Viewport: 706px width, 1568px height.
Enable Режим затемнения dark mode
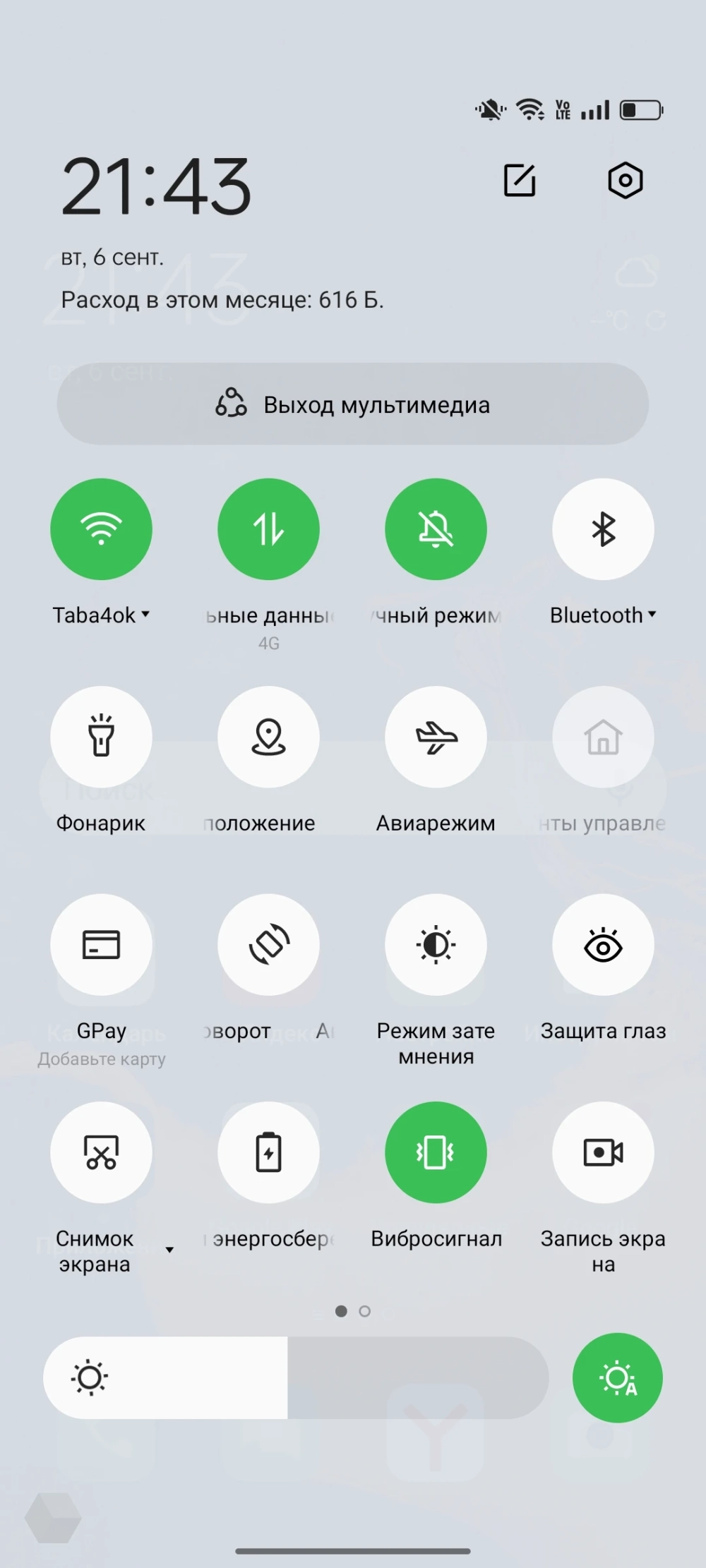(x=436, y=945)
